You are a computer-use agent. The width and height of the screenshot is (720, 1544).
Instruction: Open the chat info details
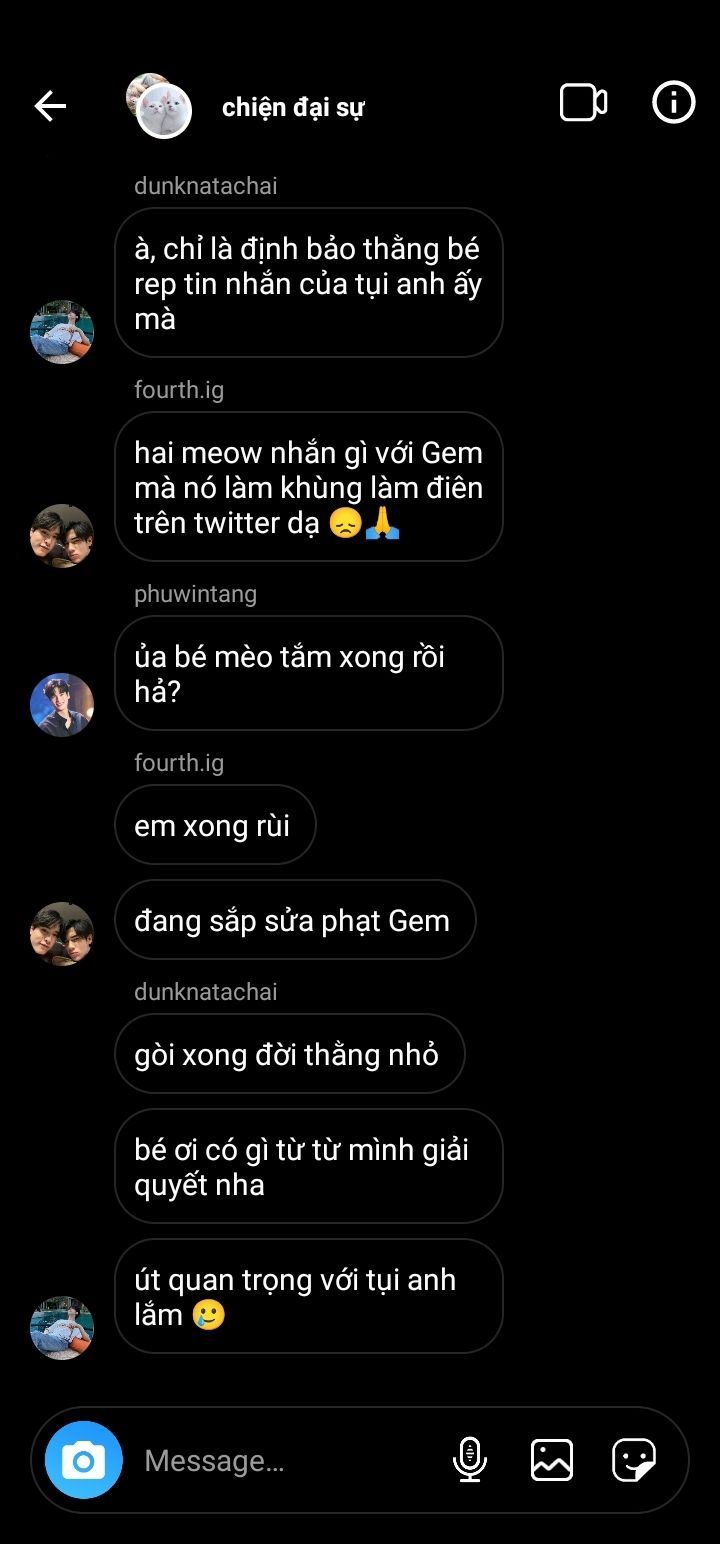point(673,102)
